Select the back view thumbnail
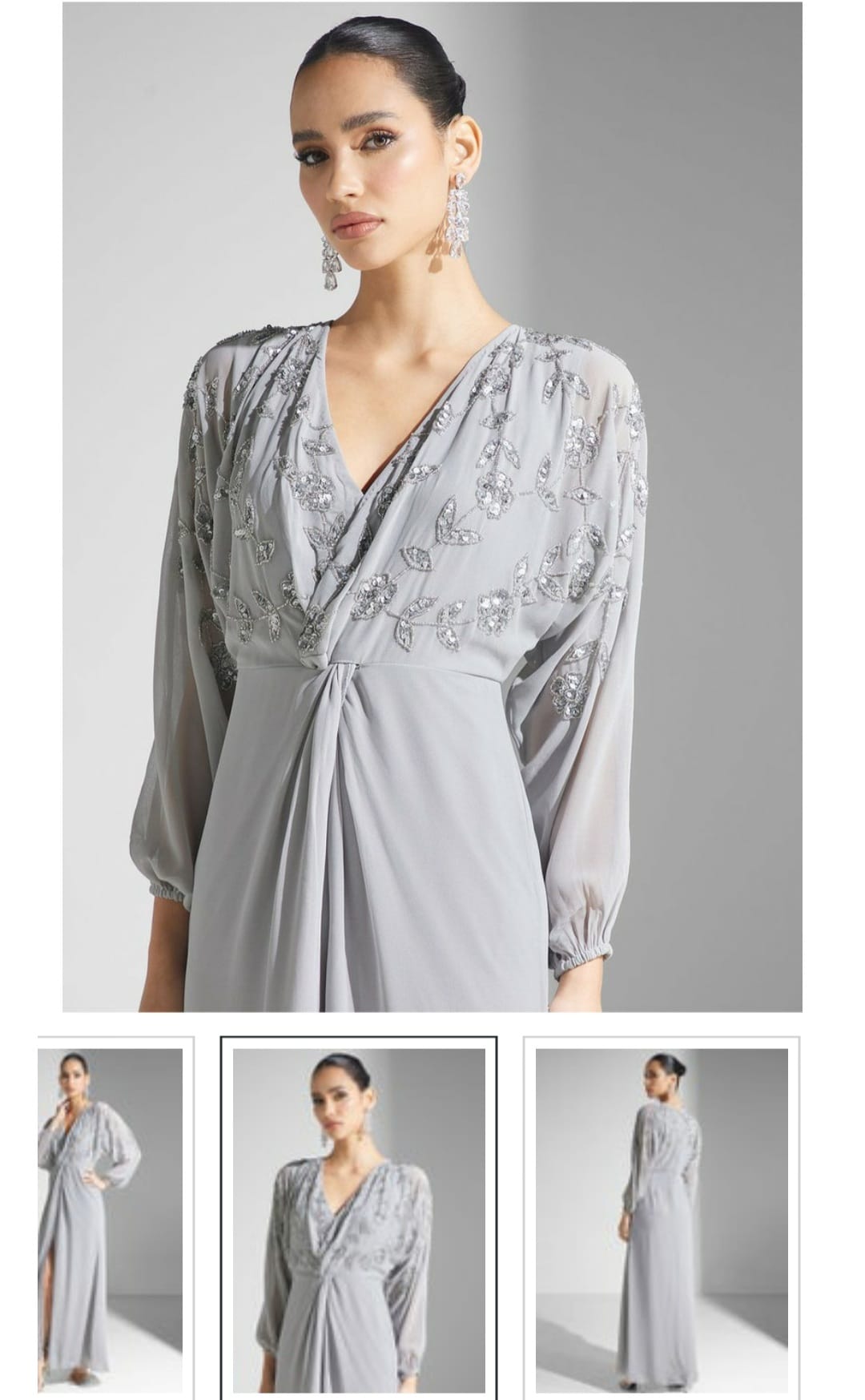 coord(661,1218)
